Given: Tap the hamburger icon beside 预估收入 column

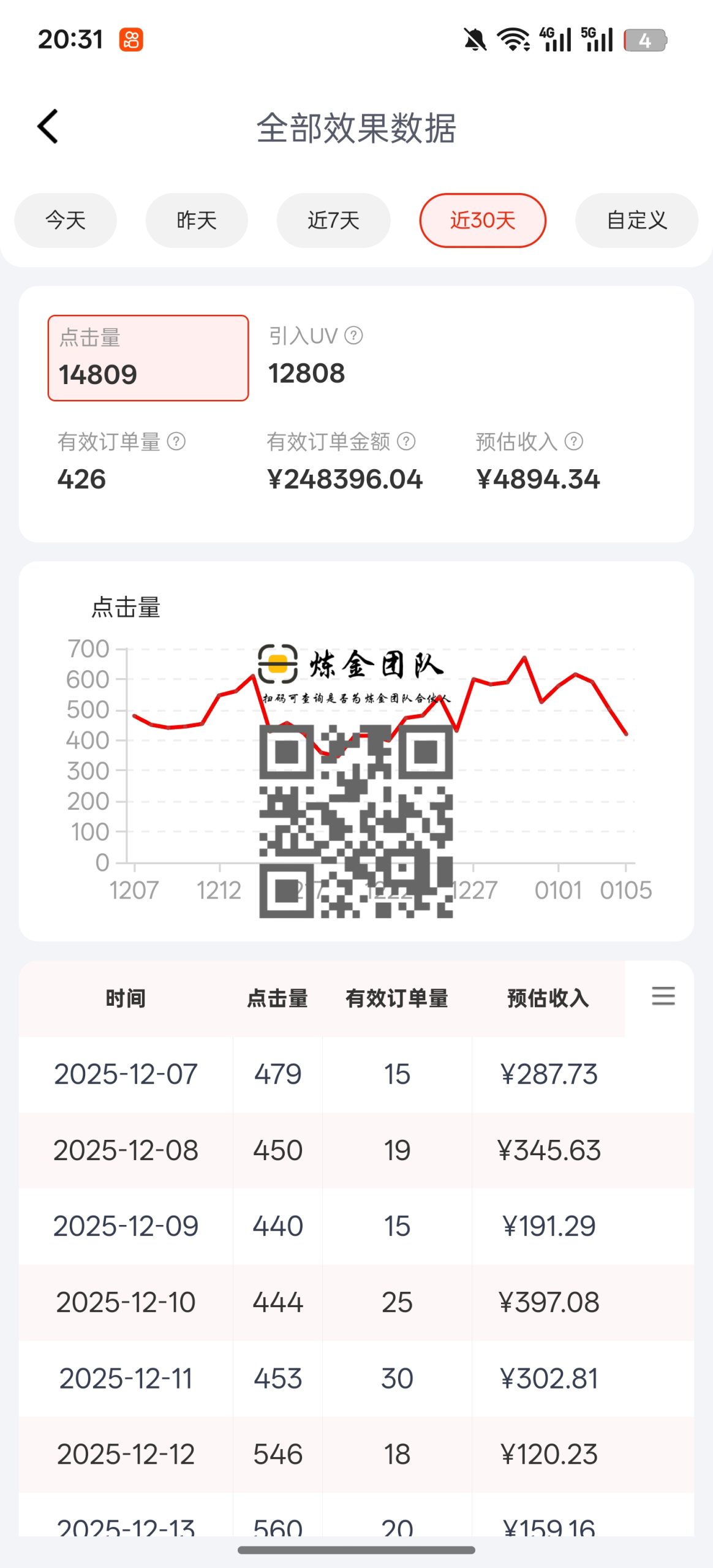Looking at the screenshot, I should 662,997.
